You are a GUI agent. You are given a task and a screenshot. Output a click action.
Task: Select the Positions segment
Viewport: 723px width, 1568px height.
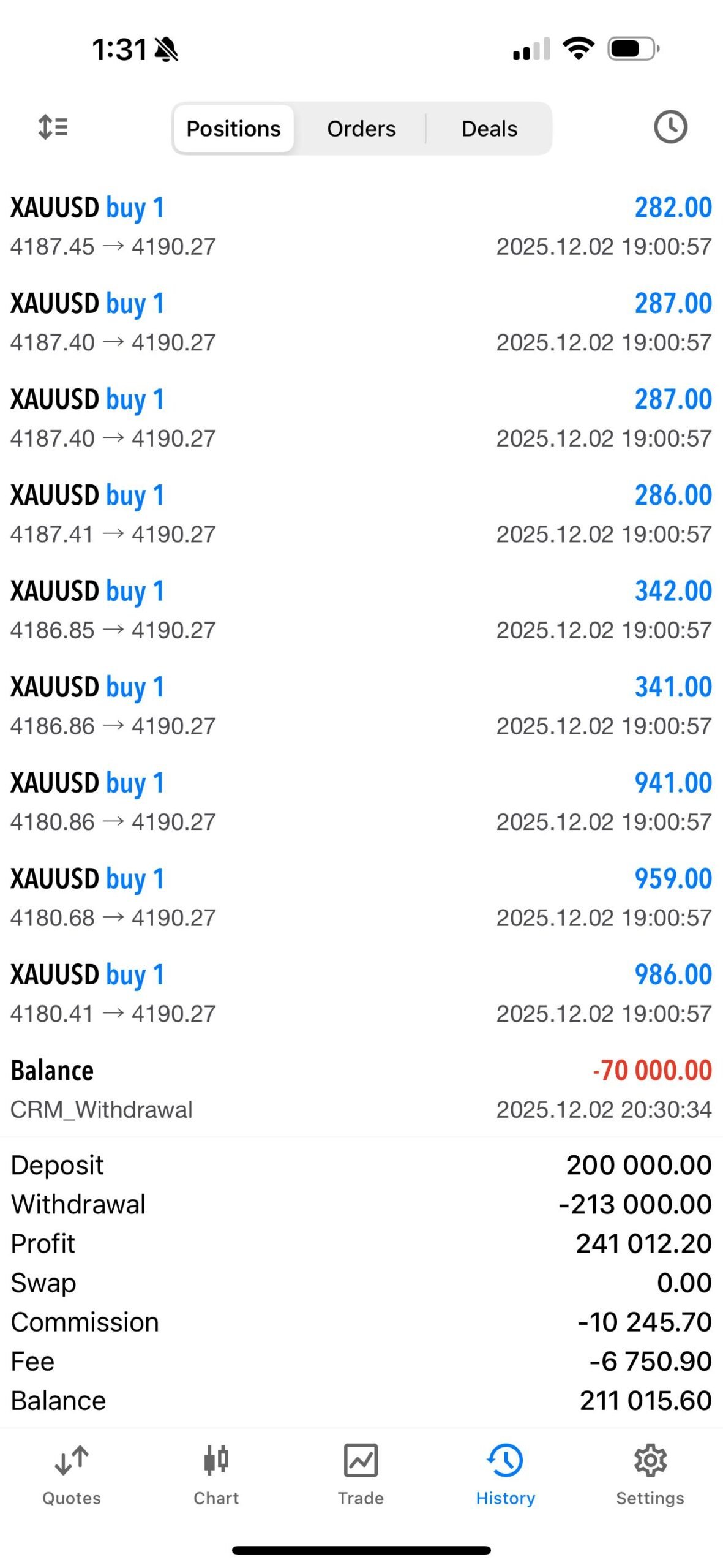click(x=233, y=129)
